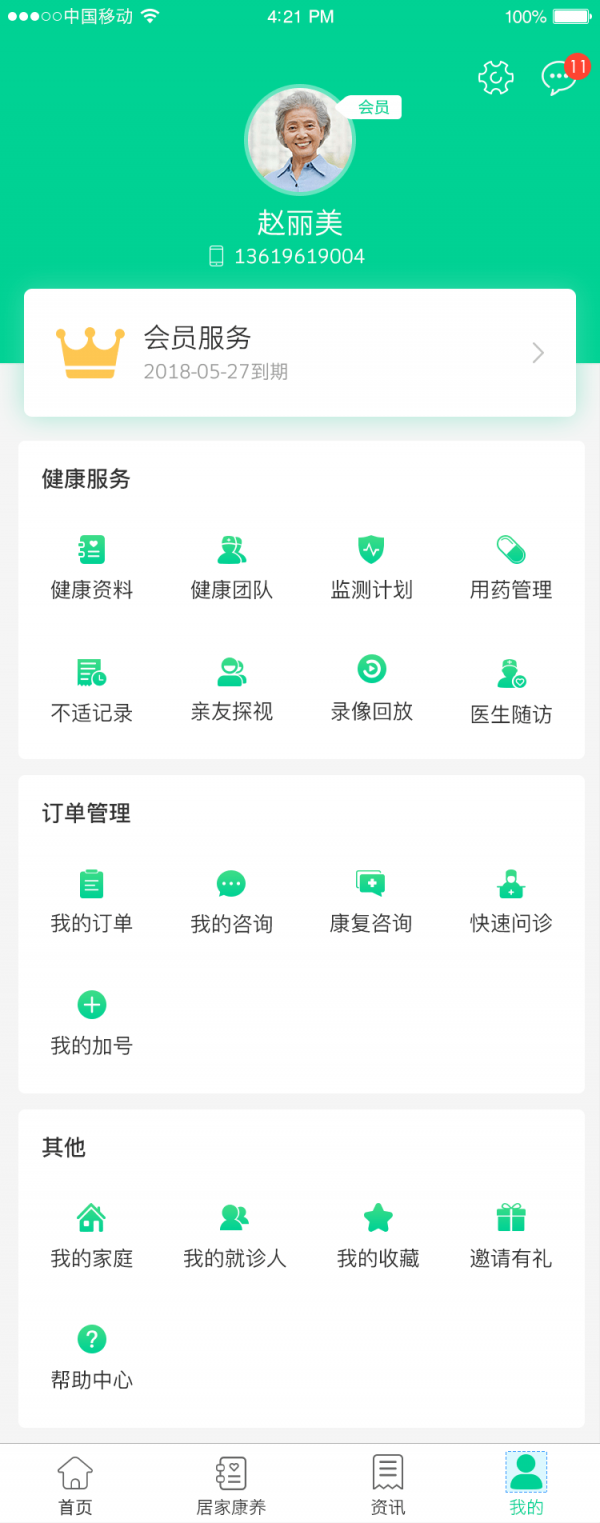Open 我的咨询 my consultations
The image size is (600, 1523).
pos(232,901)
